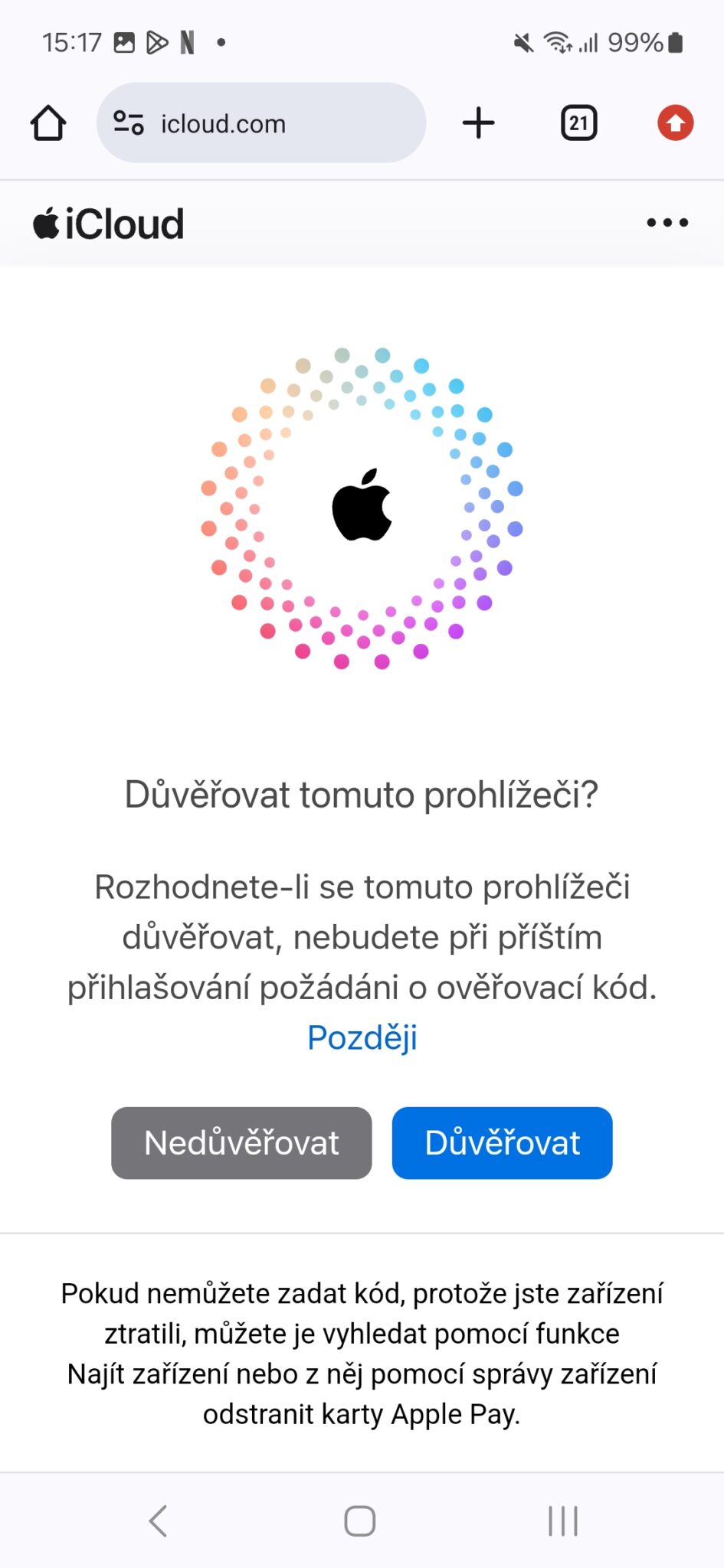
Task: Go back with system navigation arrow
Action: click(x=159, y=1521)
